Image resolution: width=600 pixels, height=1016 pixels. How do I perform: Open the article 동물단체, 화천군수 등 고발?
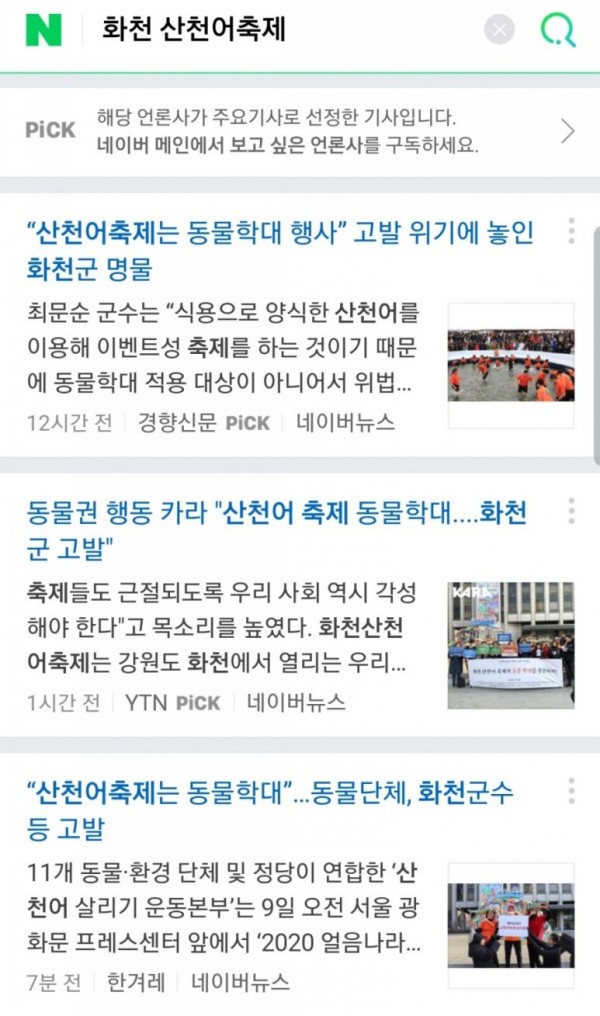tap(270, 810)
